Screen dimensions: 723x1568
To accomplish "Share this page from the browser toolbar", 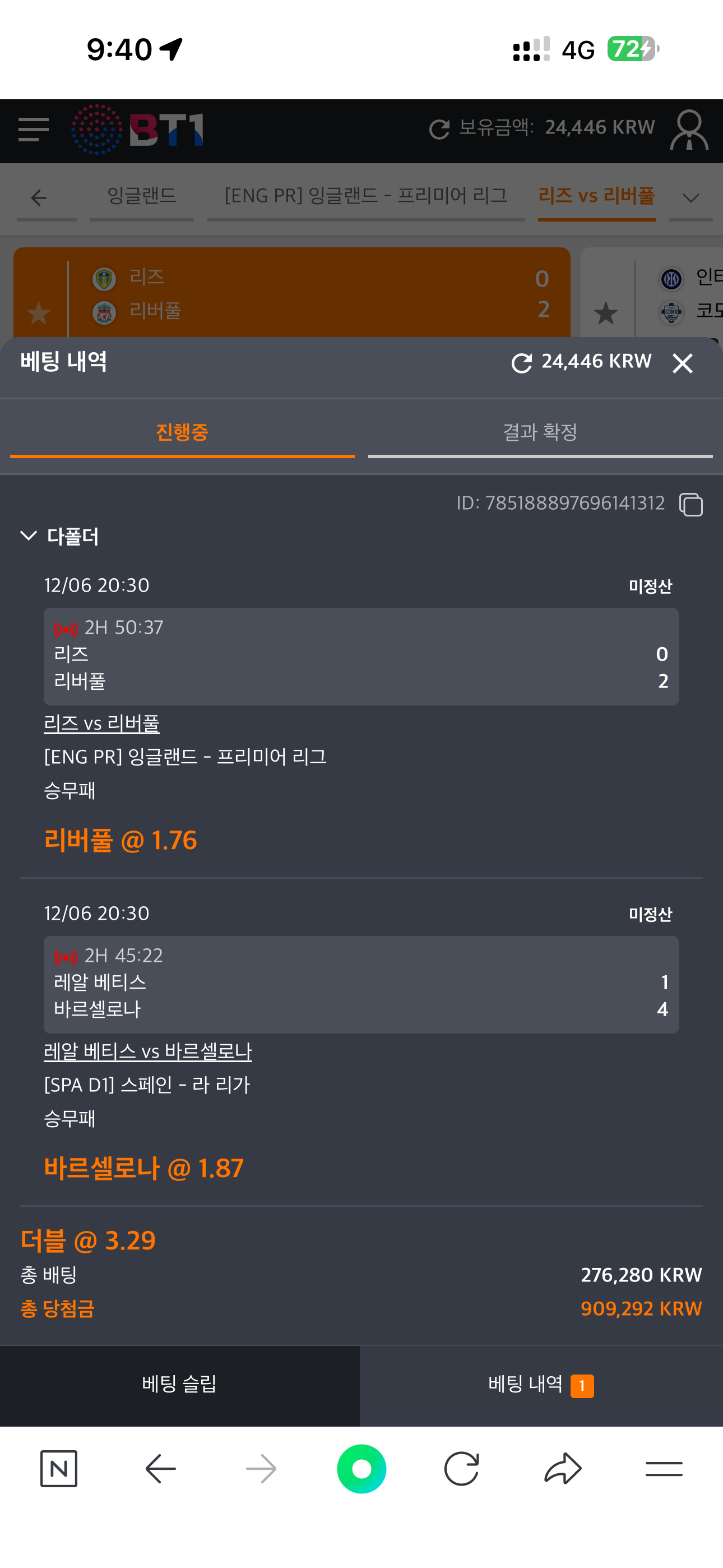I will [563, 1469].
